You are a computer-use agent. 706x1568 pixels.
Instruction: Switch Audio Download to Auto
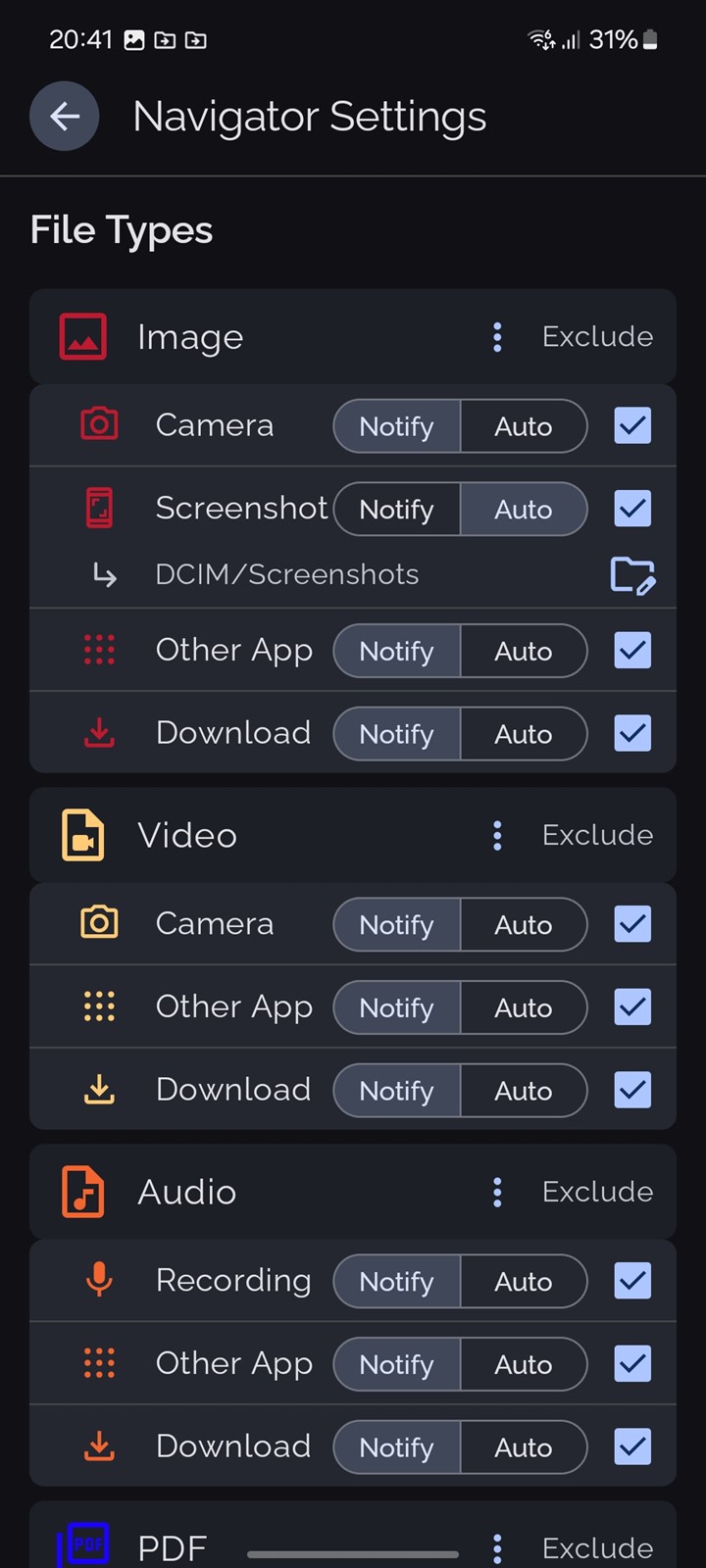click(524, 1447)
